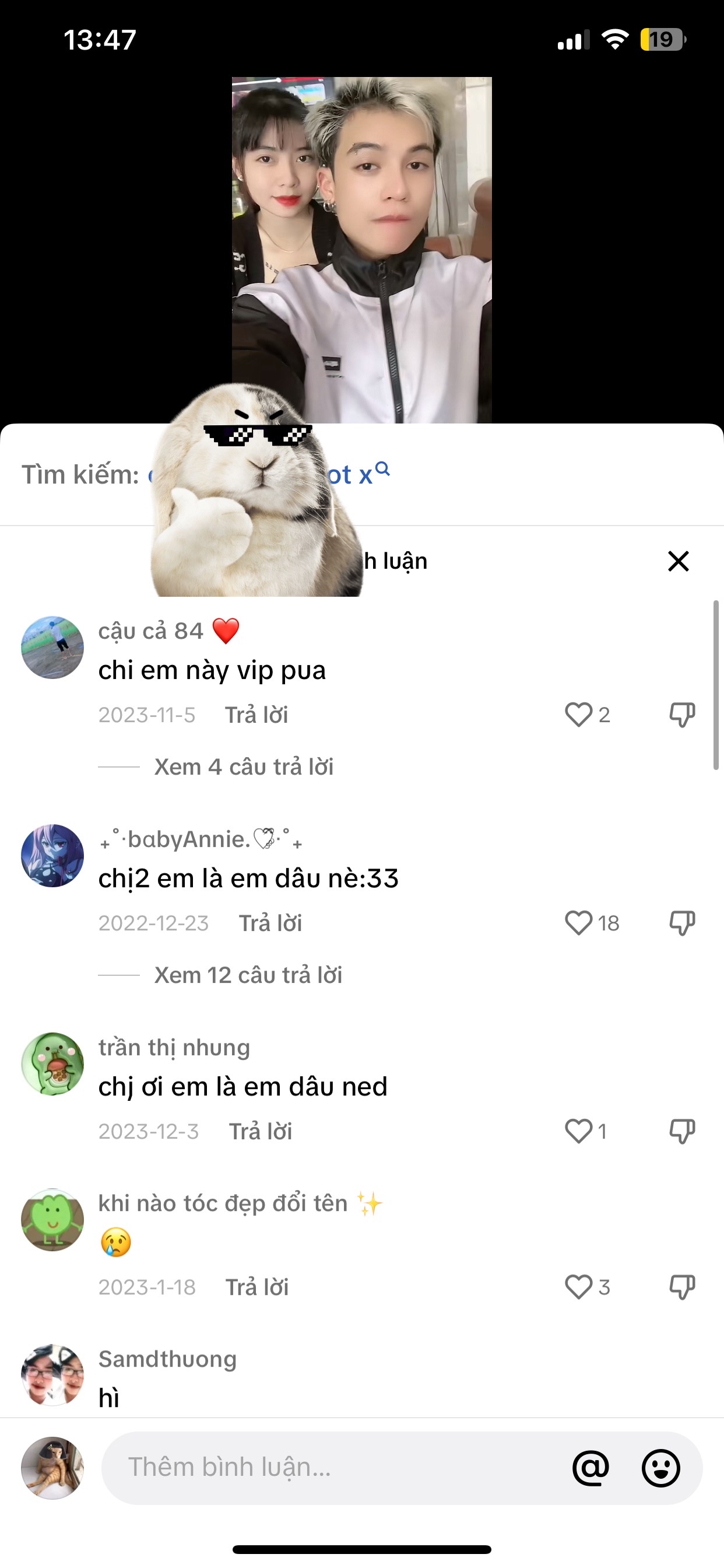Expand 4 replies under cậu cả 84
This screenshot has width=724, height=1568.
point(243,767)
